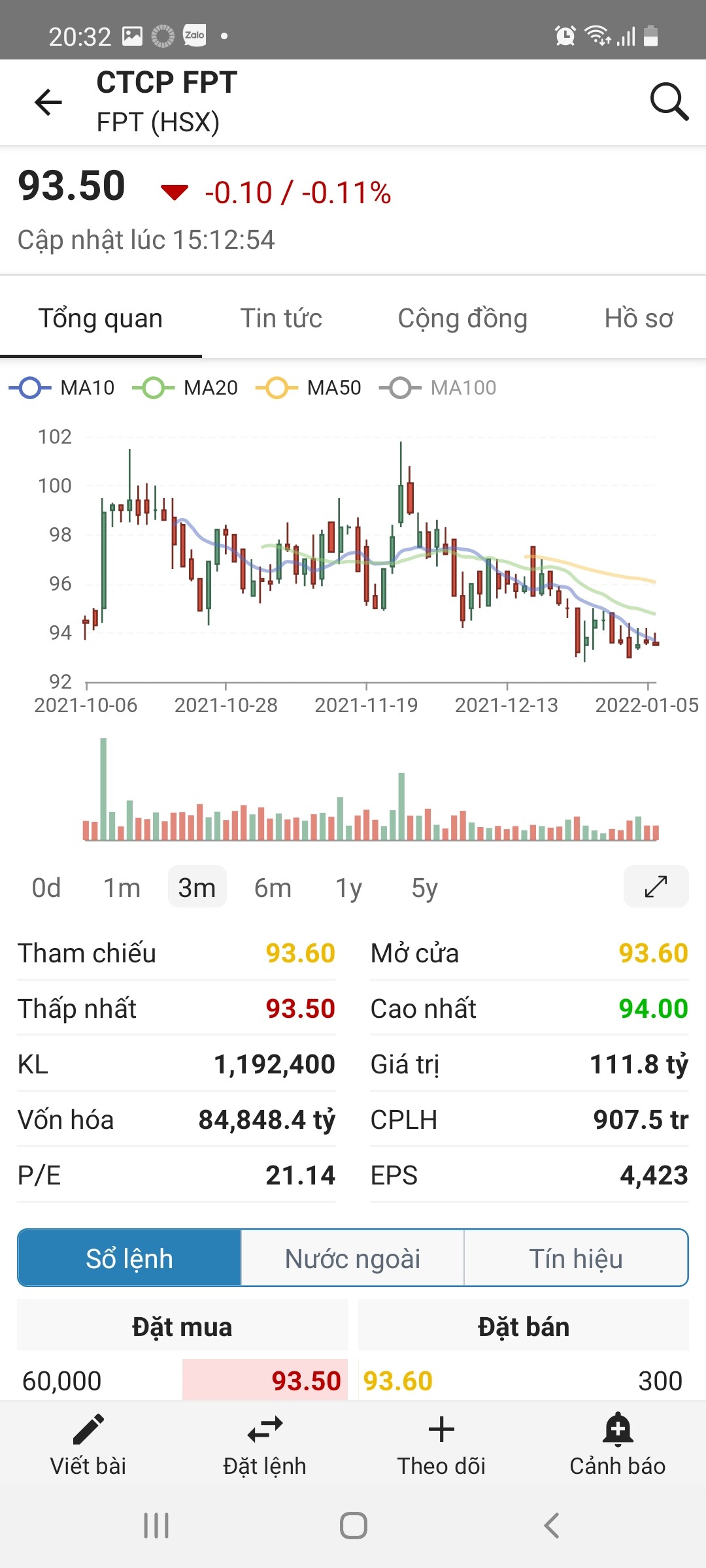Open the search magnifier icon
The width and height of the screenshot is (706, 1568).
click(669, 101)
